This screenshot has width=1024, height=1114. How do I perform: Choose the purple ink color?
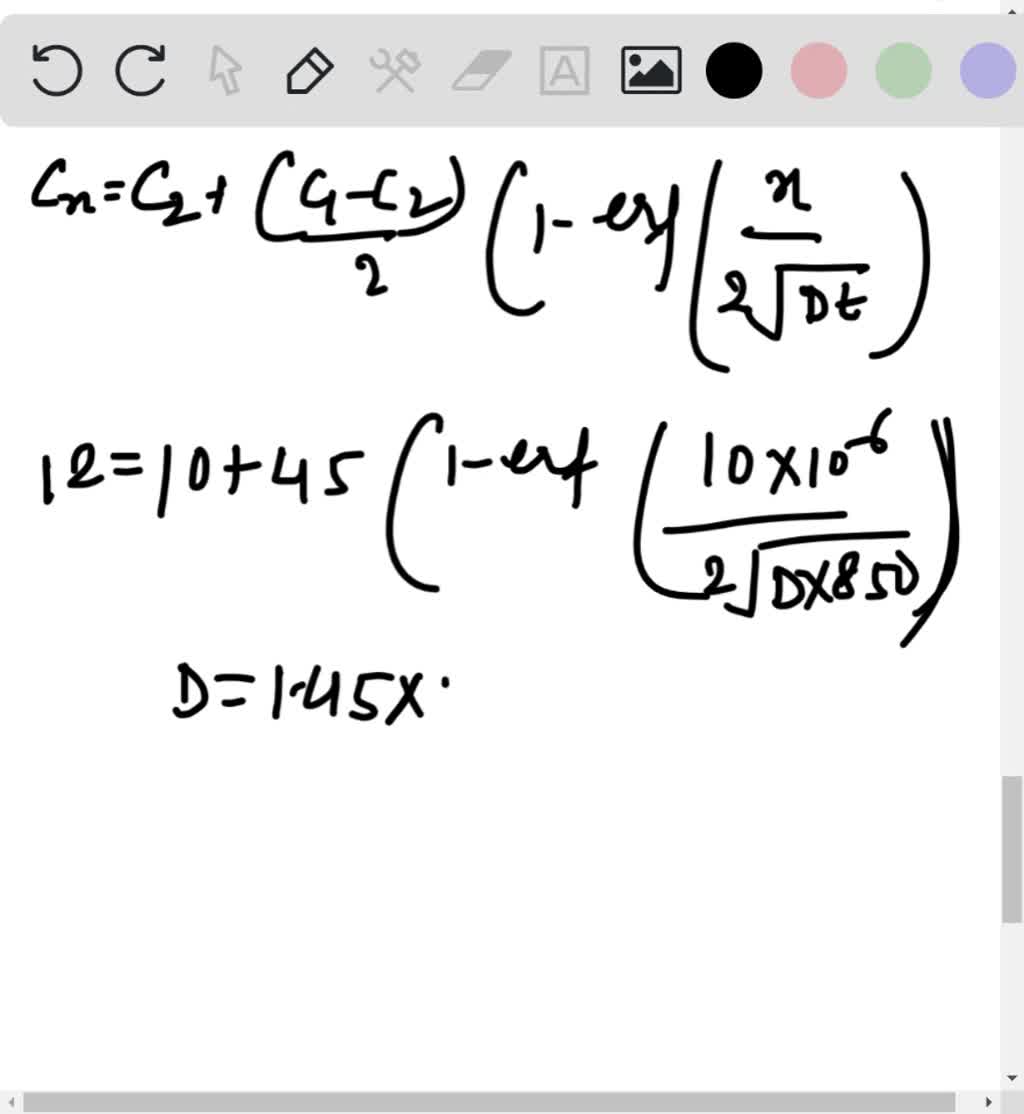click(x=986, y=71)
